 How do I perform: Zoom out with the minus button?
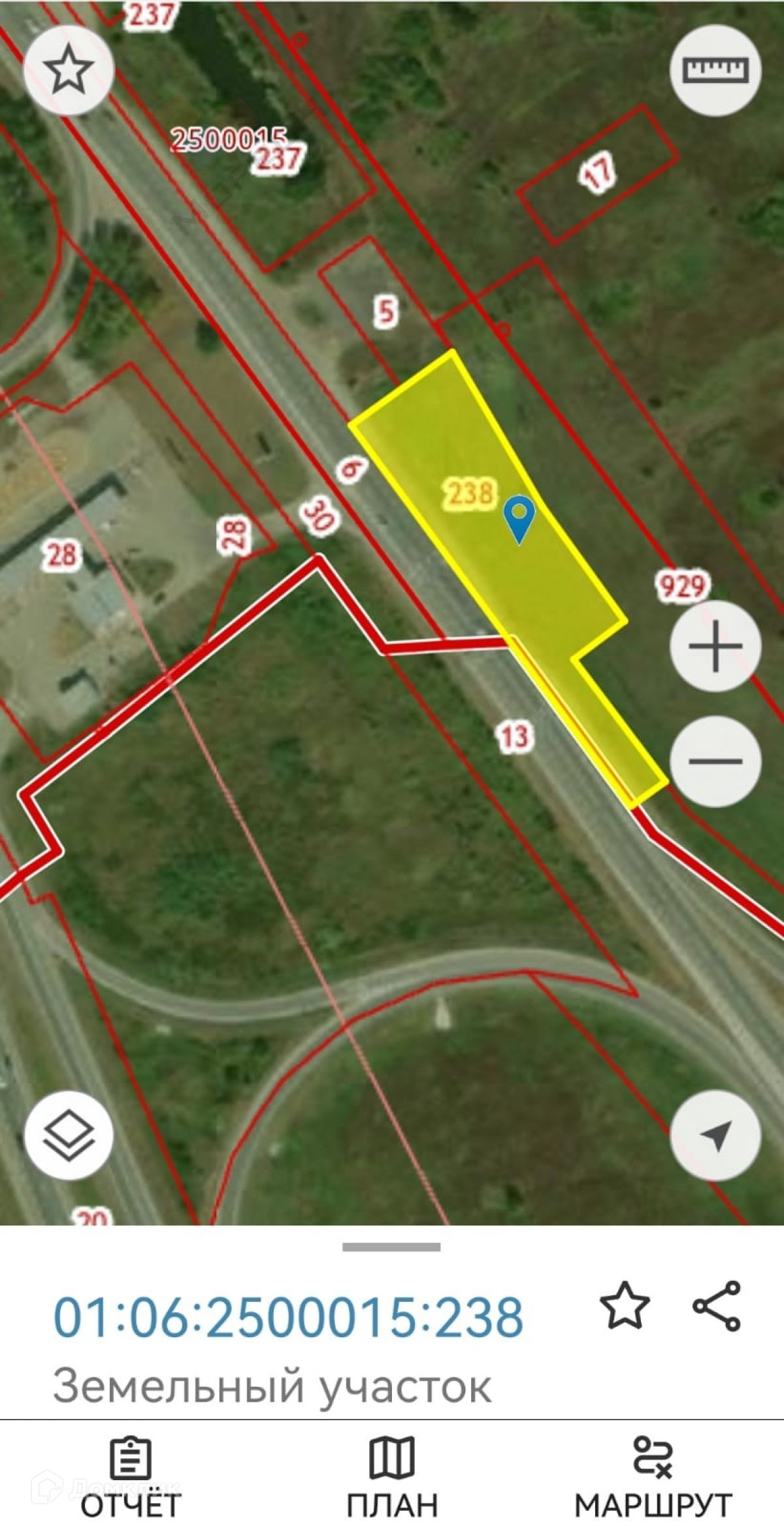[715, 761]
